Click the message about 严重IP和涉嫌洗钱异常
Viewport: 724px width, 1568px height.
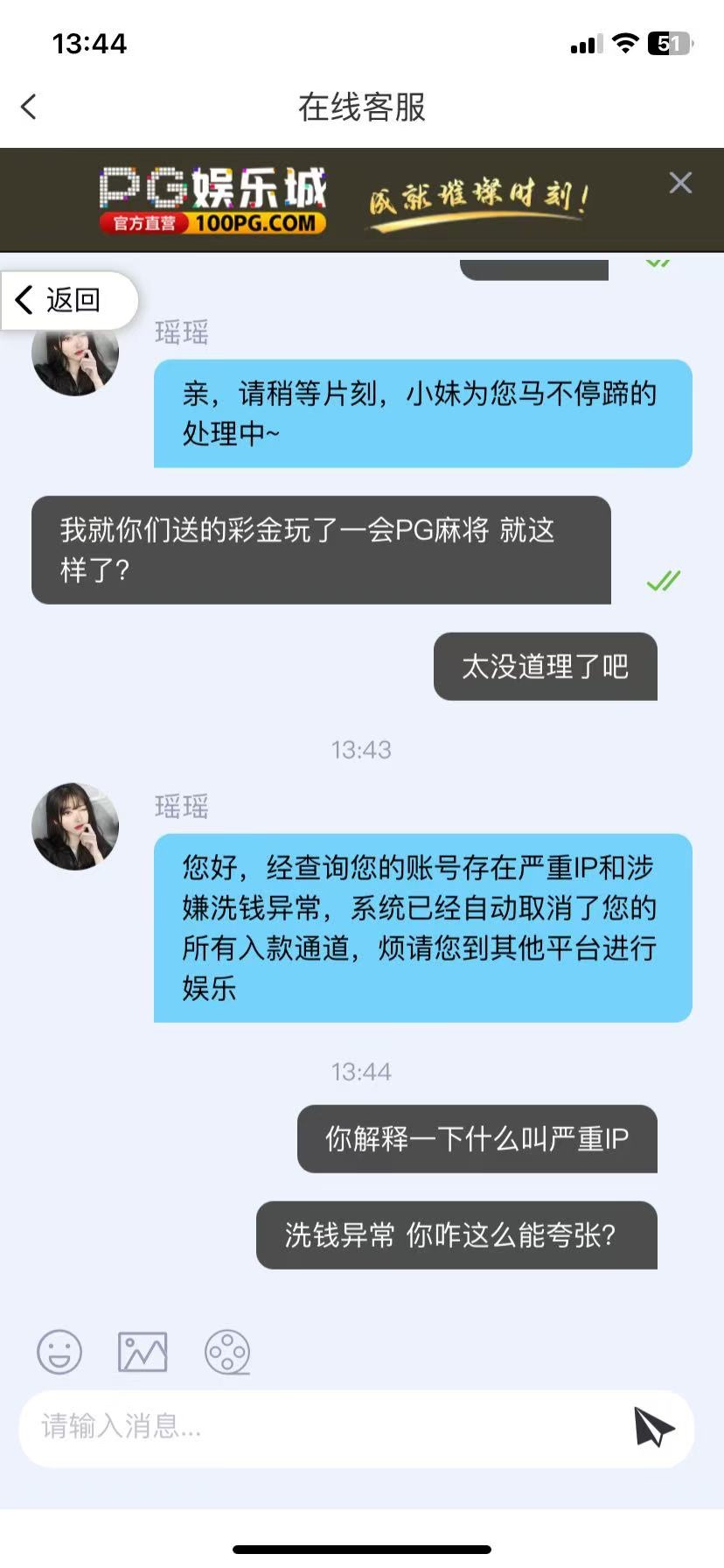click(x=422, y=928)
